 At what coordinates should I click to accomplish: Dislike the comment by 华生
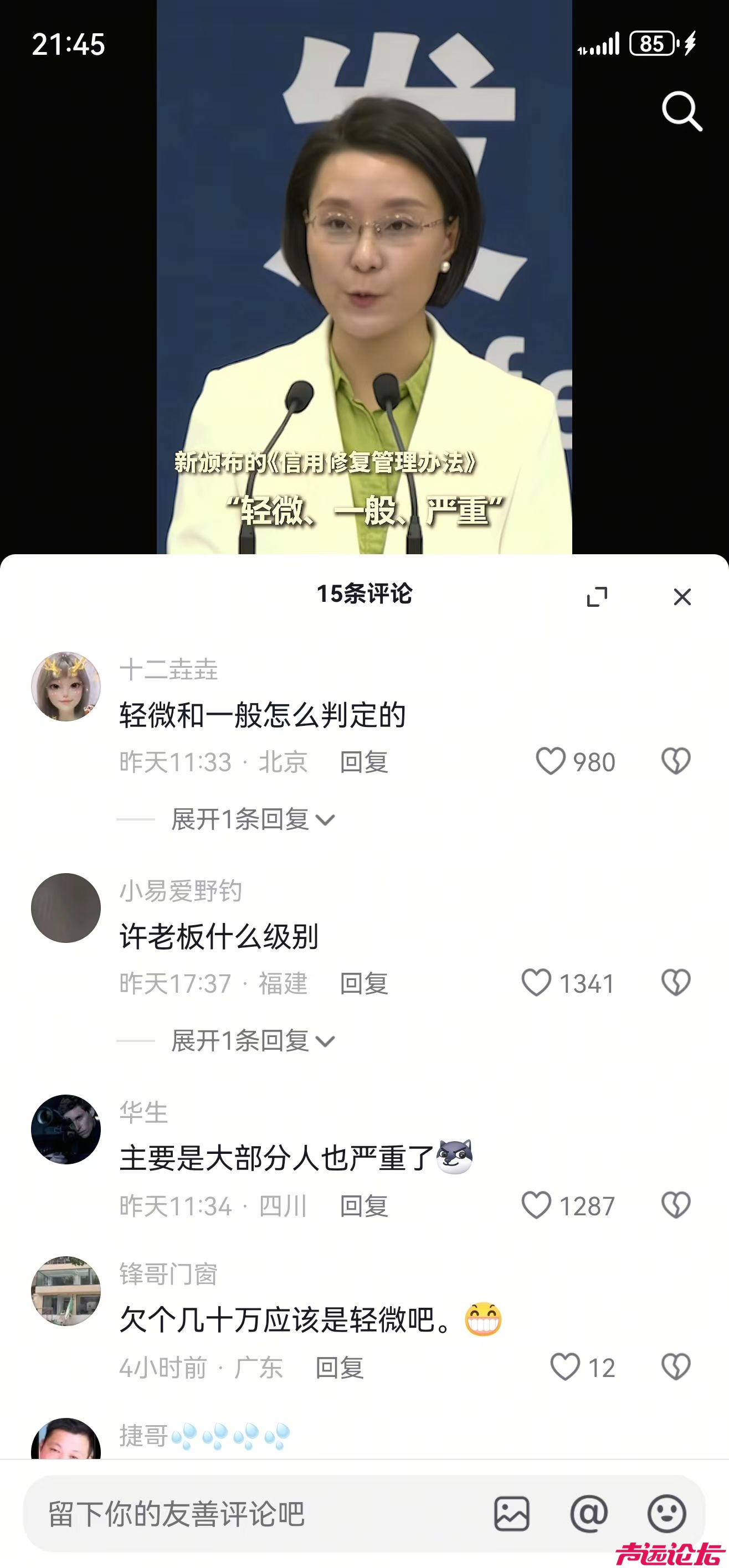coord(675,1205)
